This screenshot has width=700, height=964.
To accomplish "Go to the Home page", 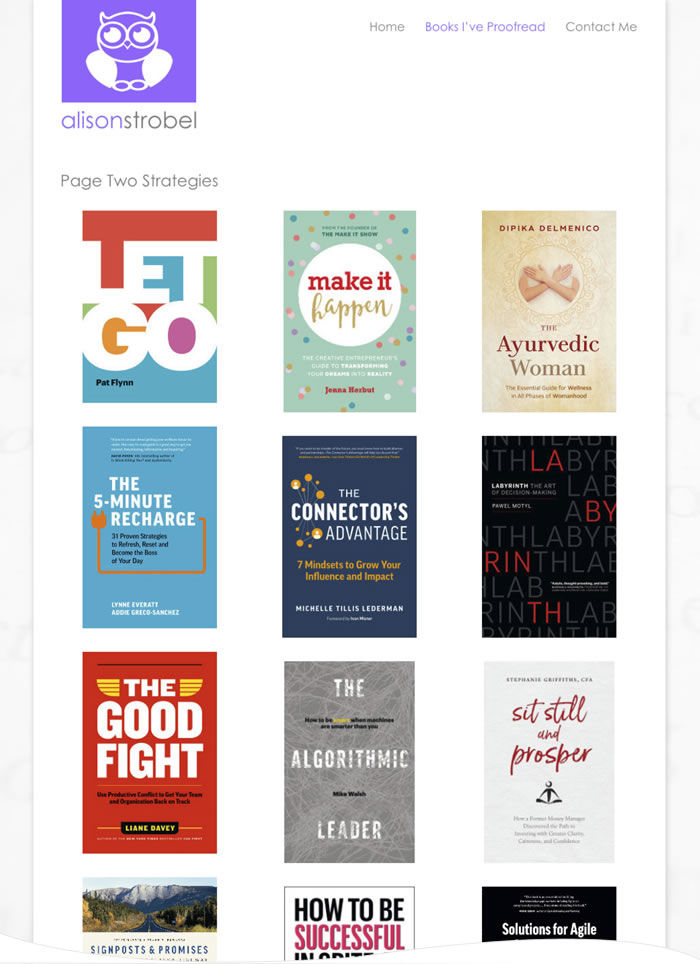I will (x=386, y=27).
